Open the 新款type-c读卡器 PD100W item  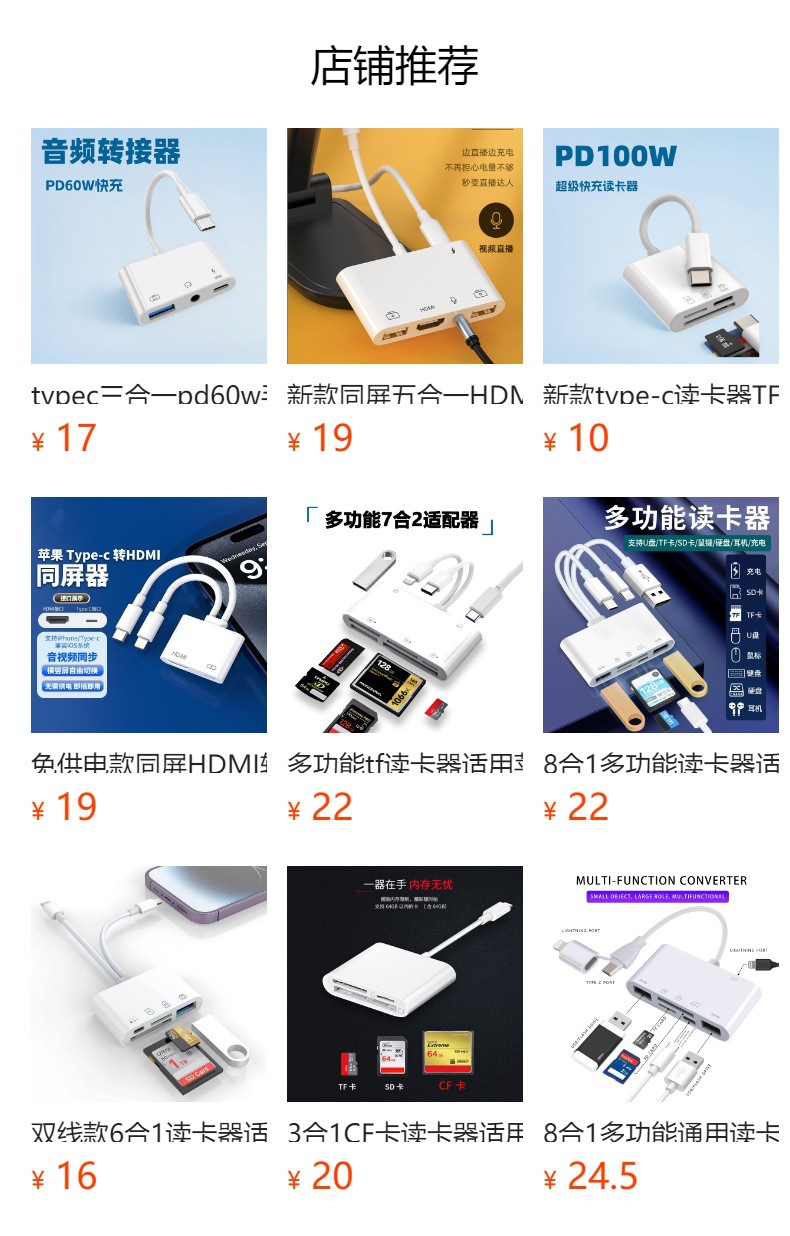(661, 292)
